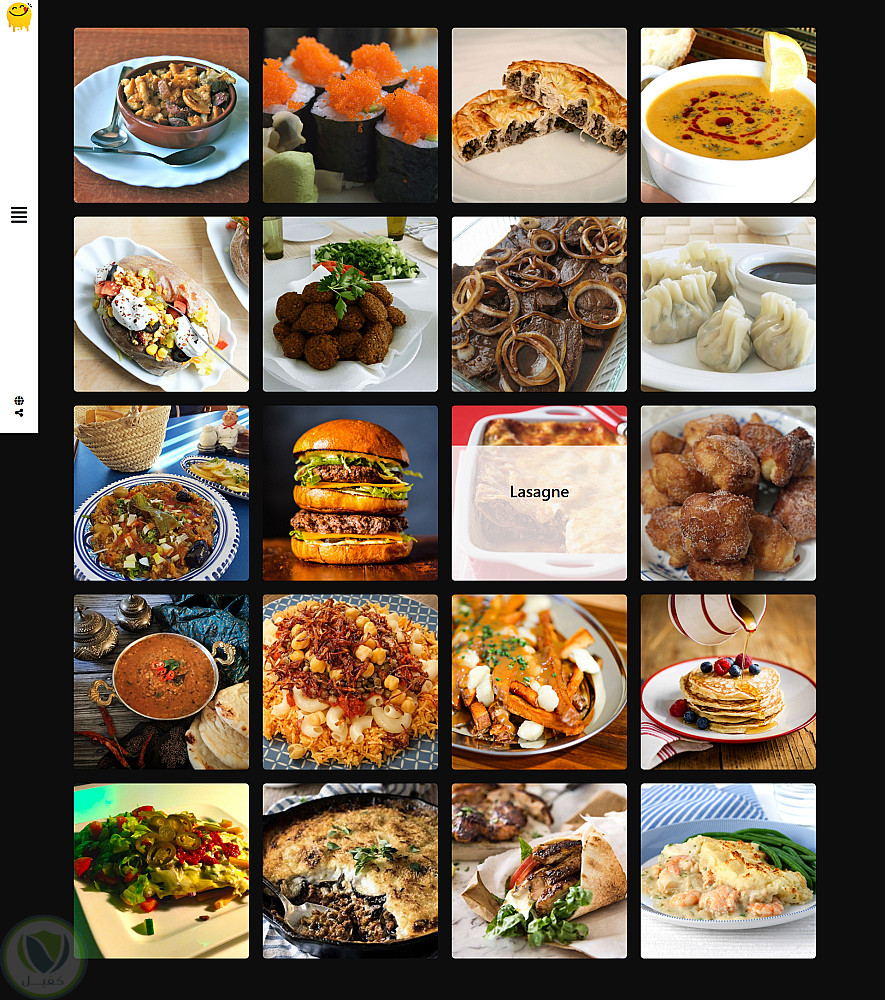Open the yellow soup with lemon tile
This screenshot has height=1000, width=885.
pos(728,115)
